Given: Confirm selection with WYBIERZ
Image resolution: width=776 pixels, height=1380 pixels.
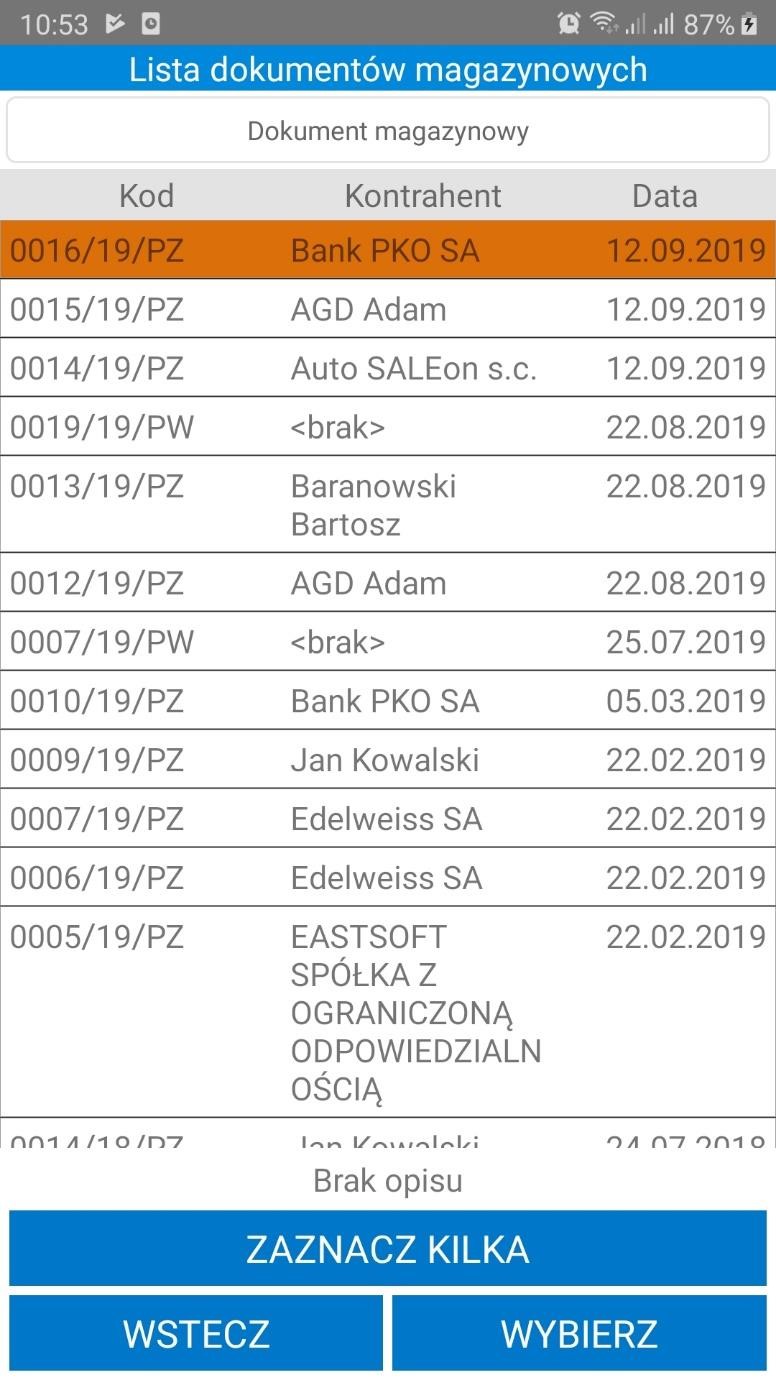Looking at the screenshot, I should click(579, 1333).
